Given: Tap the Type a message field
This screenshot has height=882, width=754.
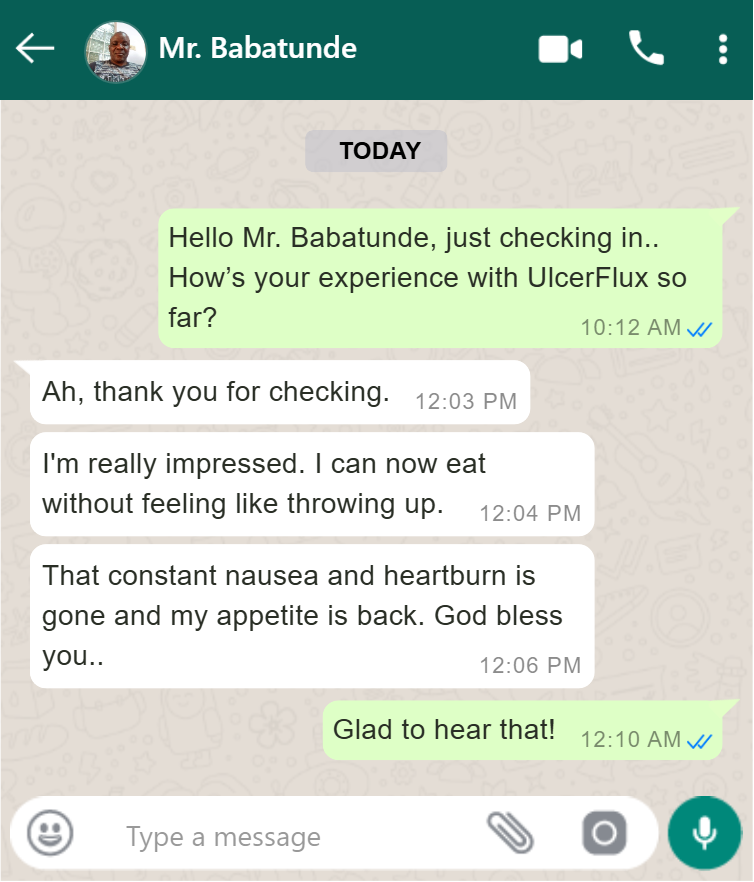Looking at the screenshot, I should pyautogui.click(x=280, y=836).
